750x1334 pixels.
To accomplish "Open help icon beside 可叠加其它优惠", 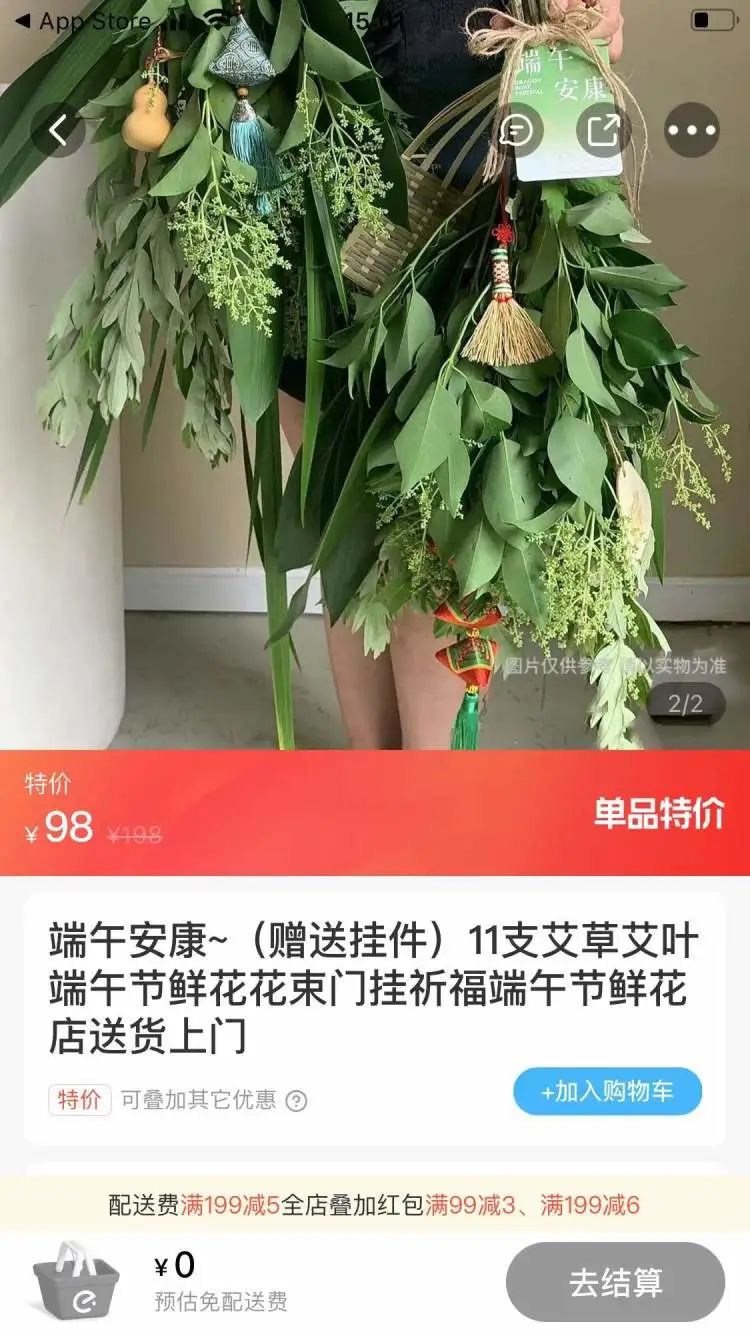I will [x=296, y=1101].
